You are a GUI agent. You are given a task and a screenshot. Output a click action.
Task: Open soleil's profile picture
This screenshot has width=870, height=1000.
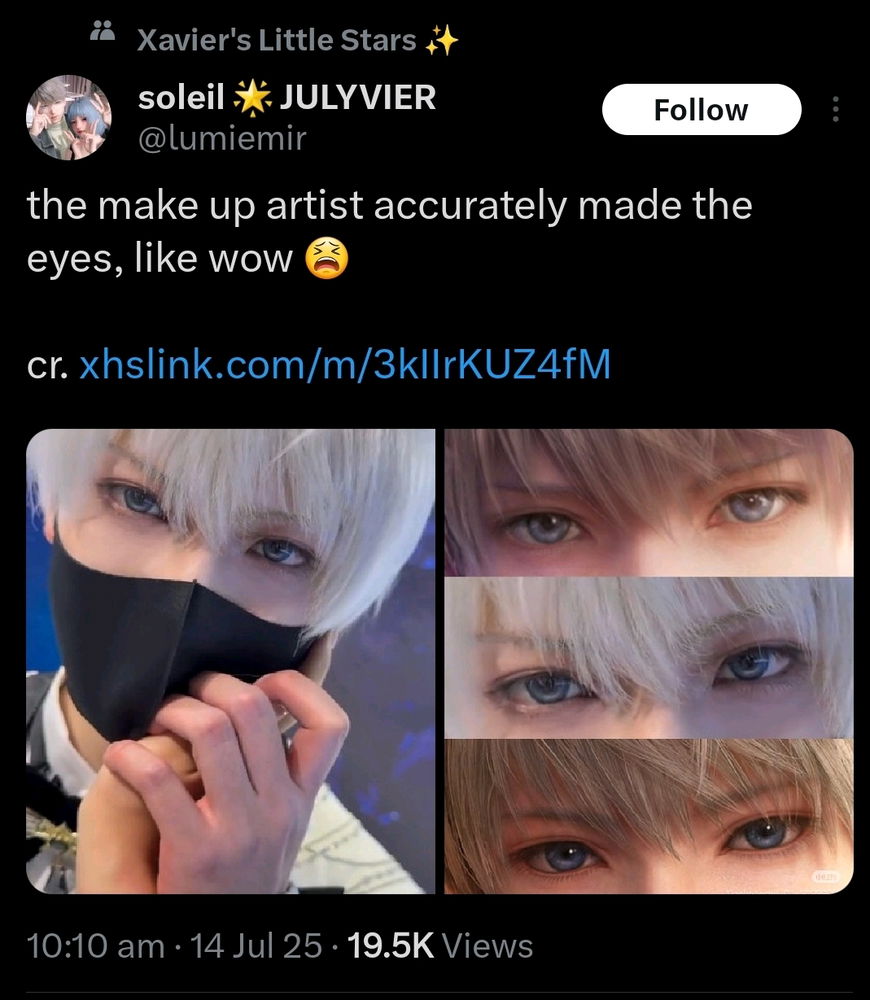(x=68, y=118)
